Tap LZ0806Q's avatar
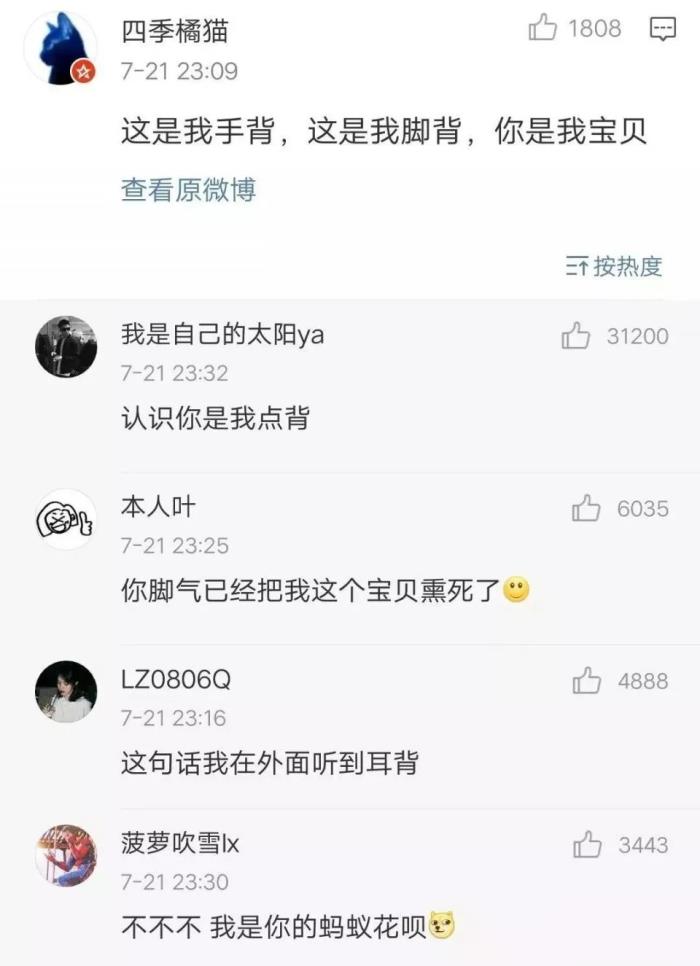The width and height of the screenshot is (700, 966). point(66,691)
